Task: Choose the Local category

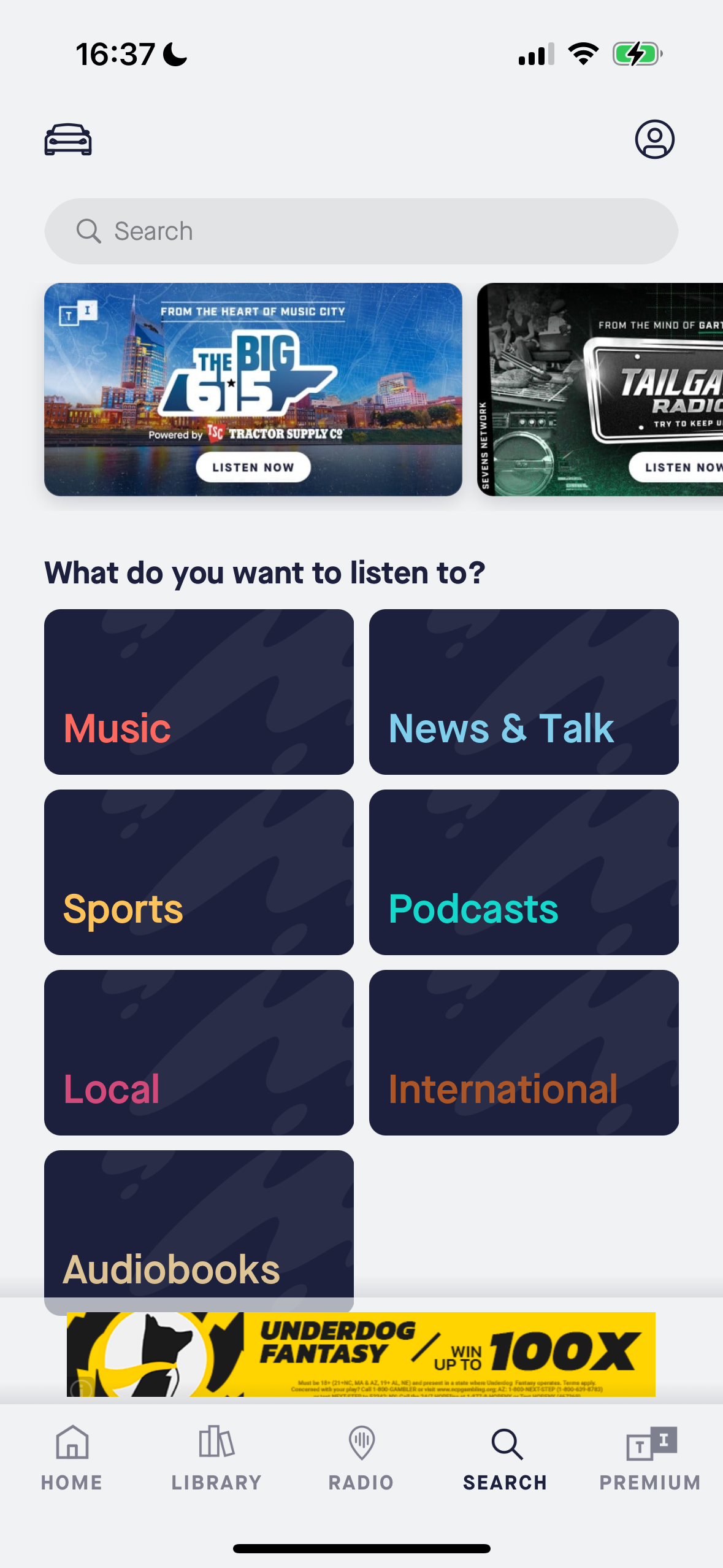Action: point(199,1052)
